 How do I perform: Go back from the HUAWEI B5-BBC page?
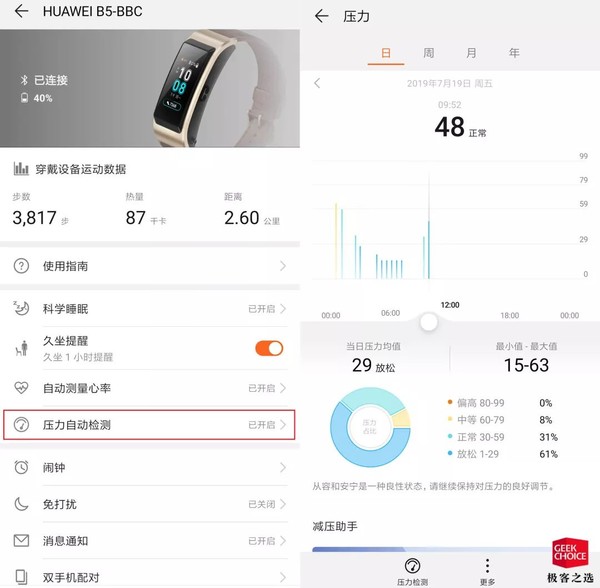pyautogui.click(x=22, y=13)
